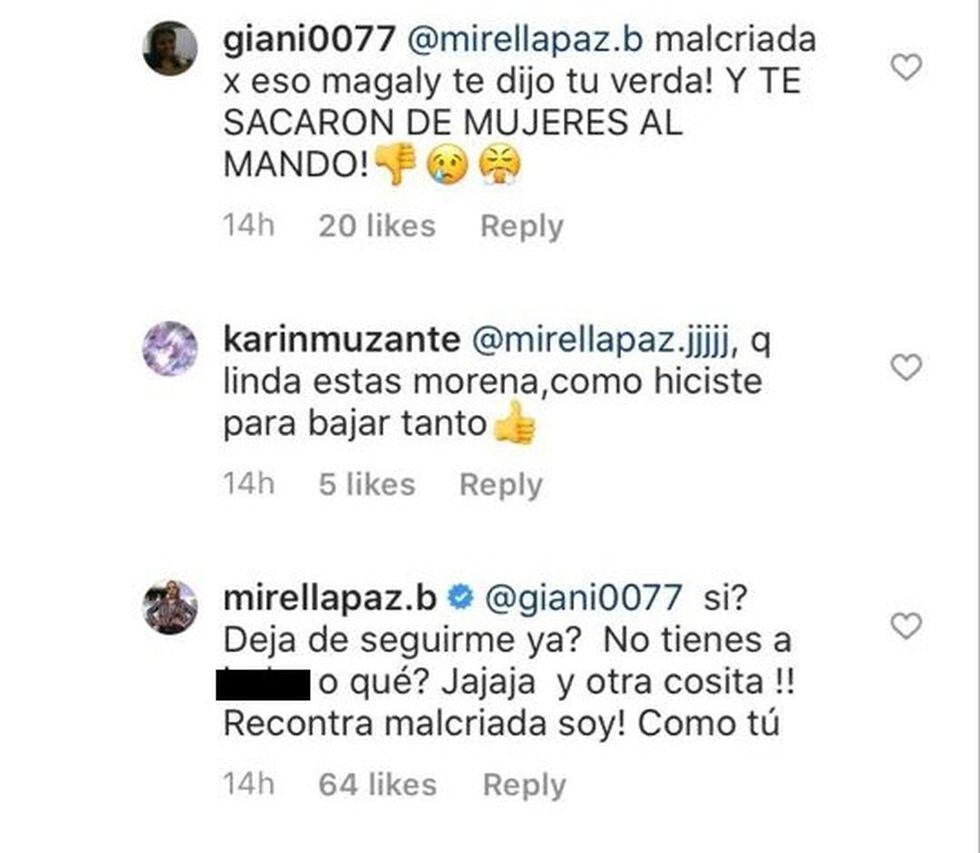Tap karinmuzante's profile picture

(x=169, y=348)
